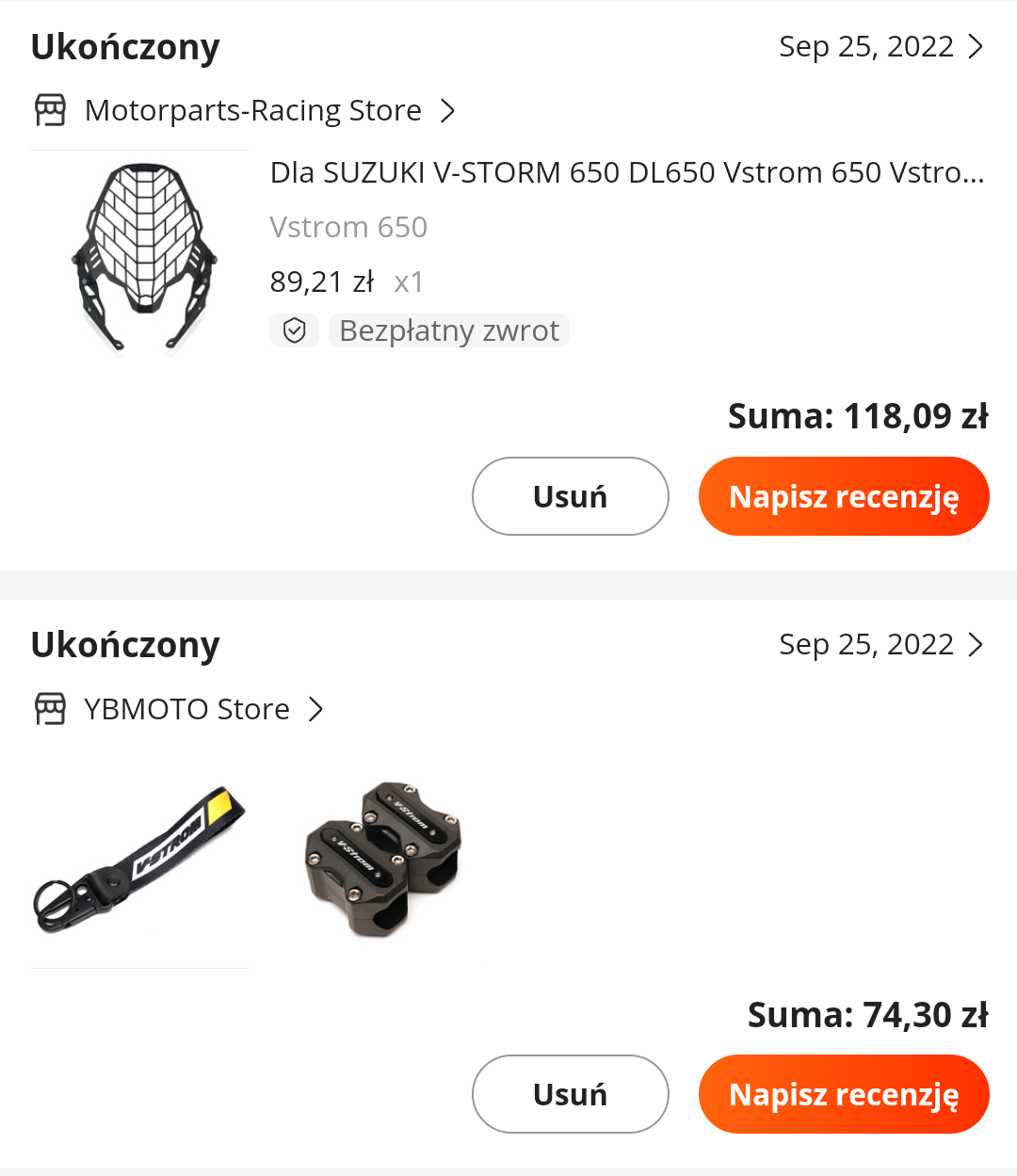View the V-Strom bumper blocks product
The image size is (1017, 1176).
click(x=384, y=859)
